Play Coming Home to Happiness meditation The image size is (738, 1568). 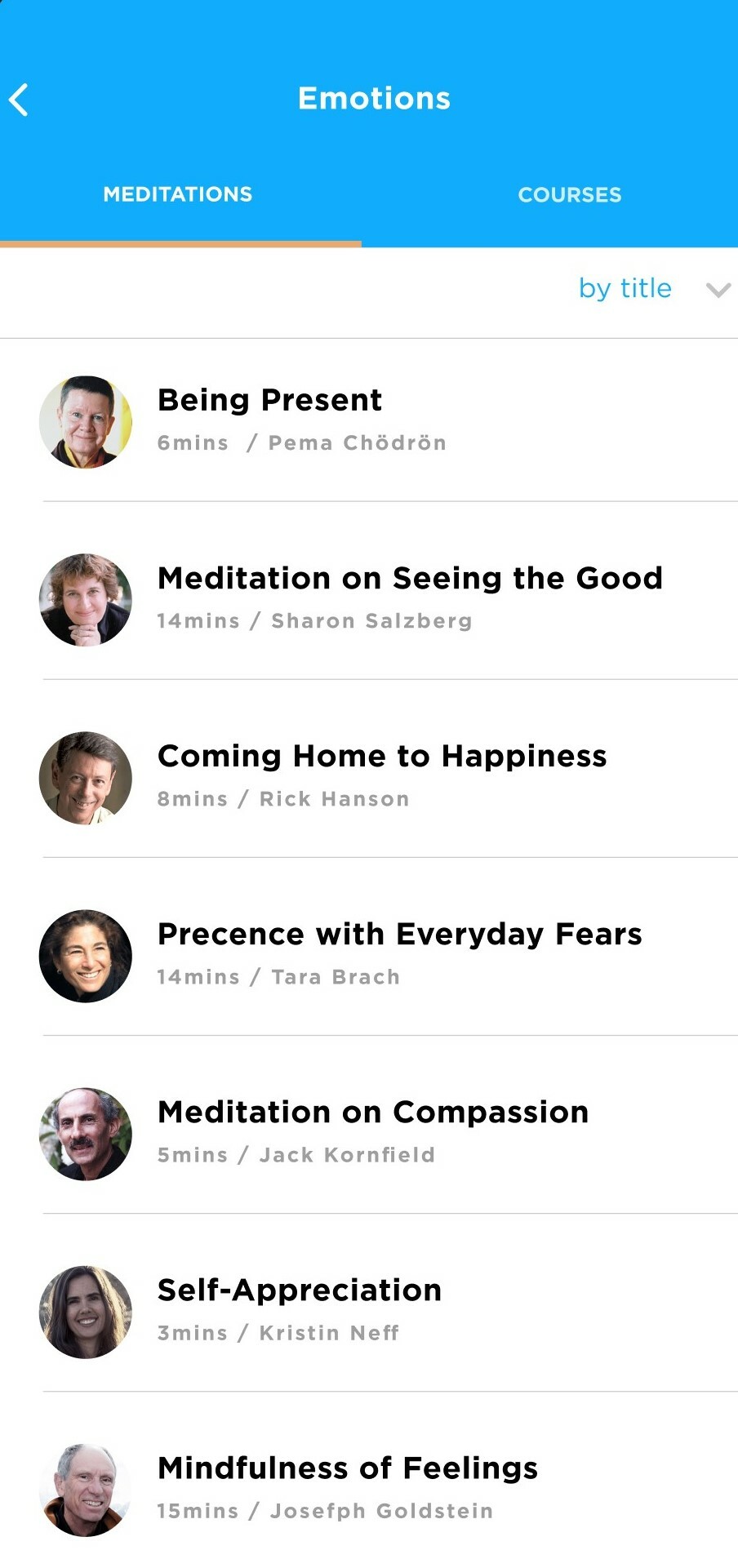click(381, 775)
